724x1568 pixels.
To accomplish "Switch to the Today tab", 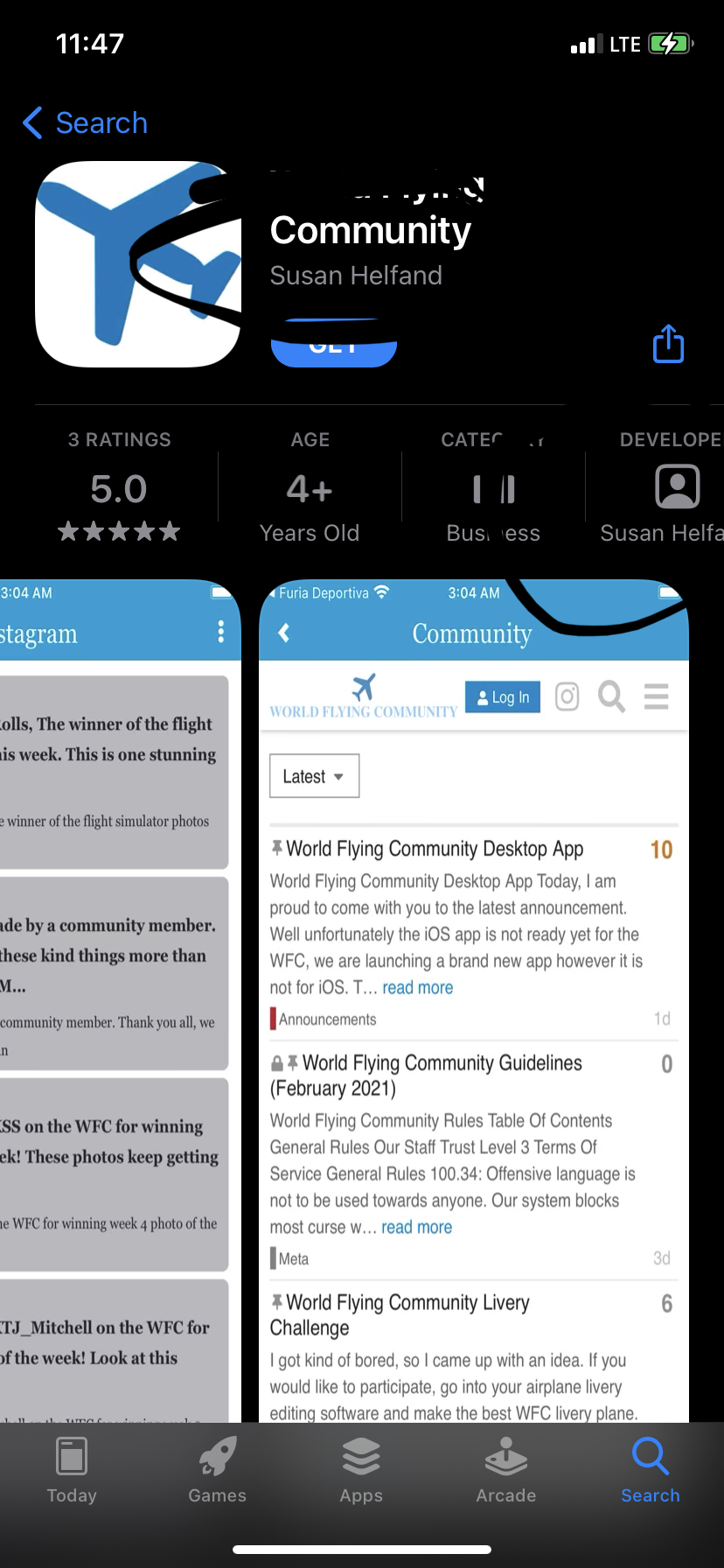I will (72, 1470).
